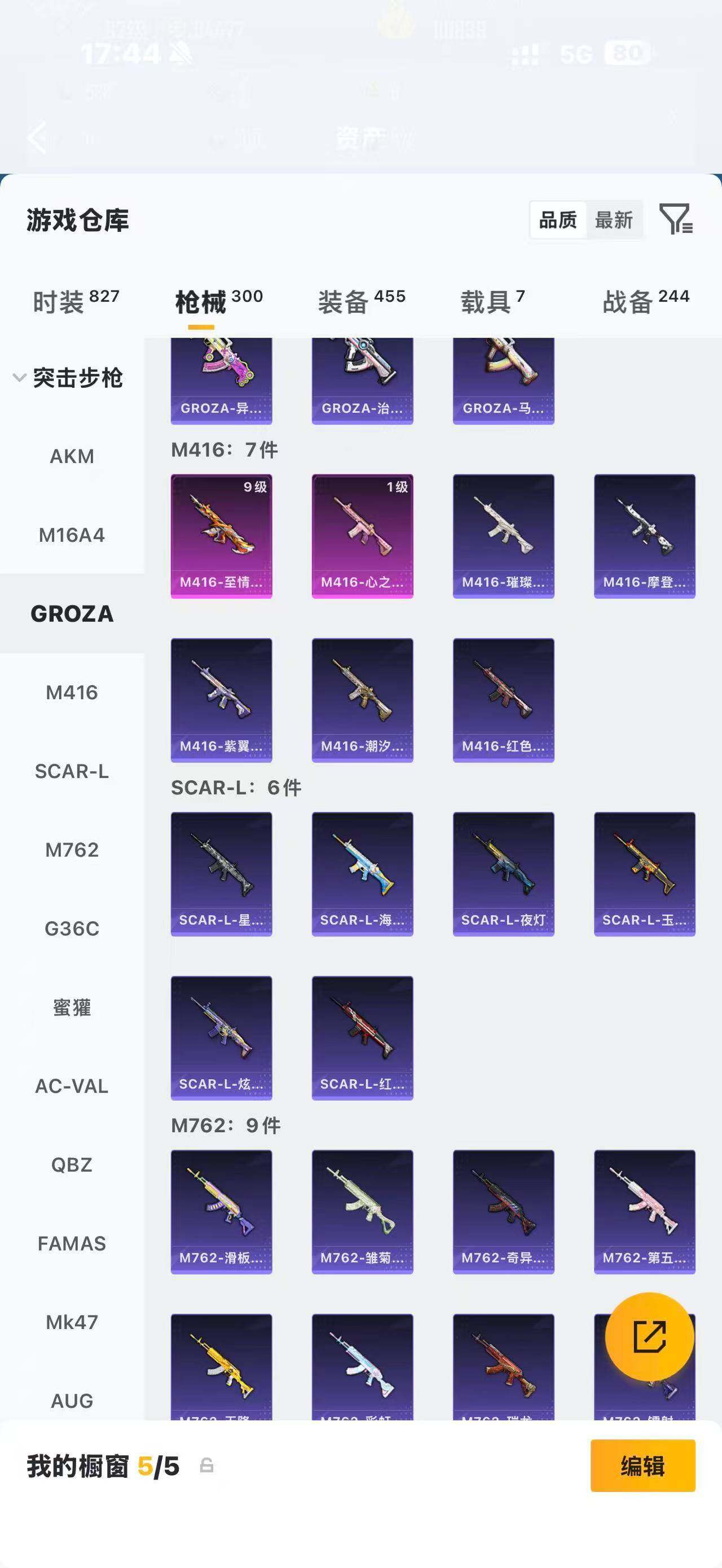Open the M762-滑板 skin
Image resolution: width=722 pixels, height=1568 pixels.
click(222, 1212)
